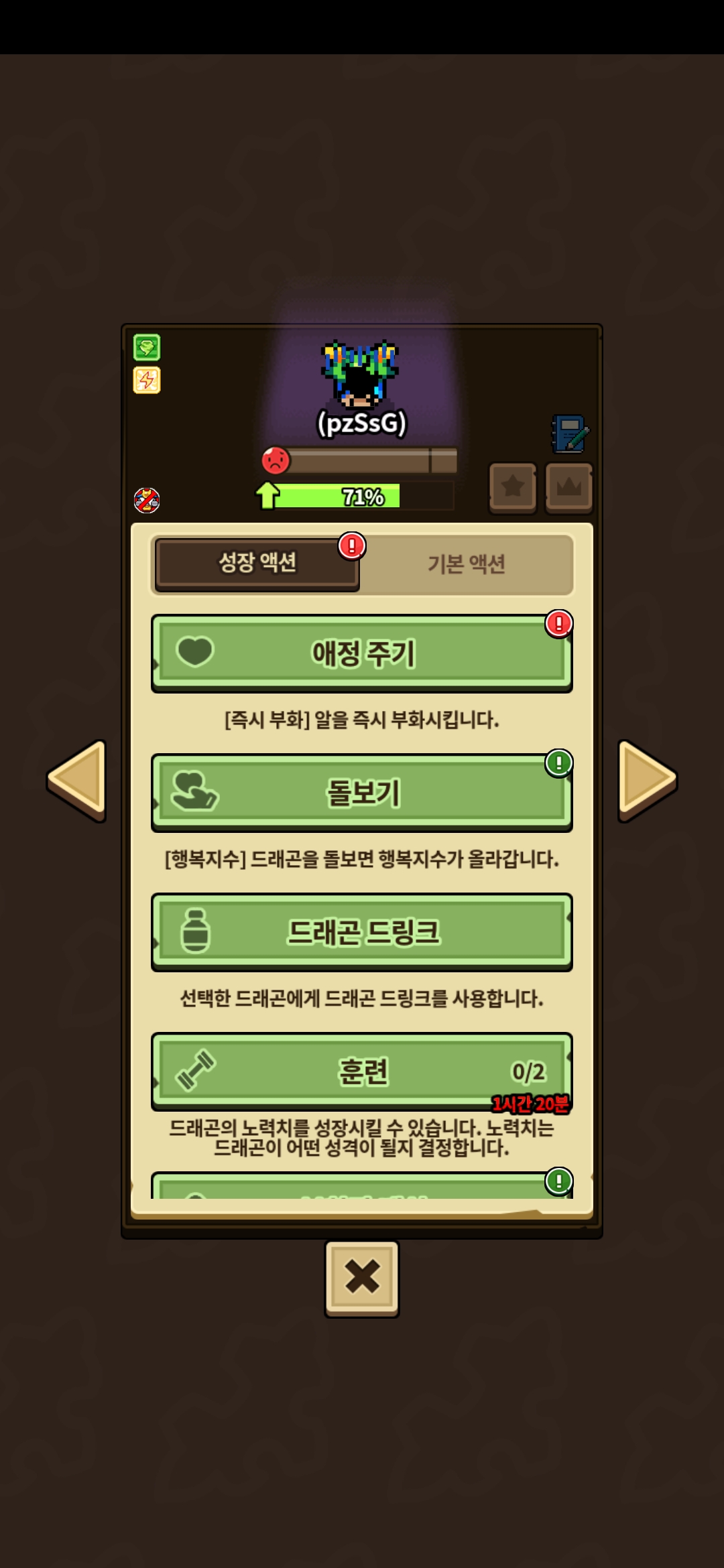Tap the yellow lightning icon
This screenshot has width=724, height=1568.
click(147, 380)
